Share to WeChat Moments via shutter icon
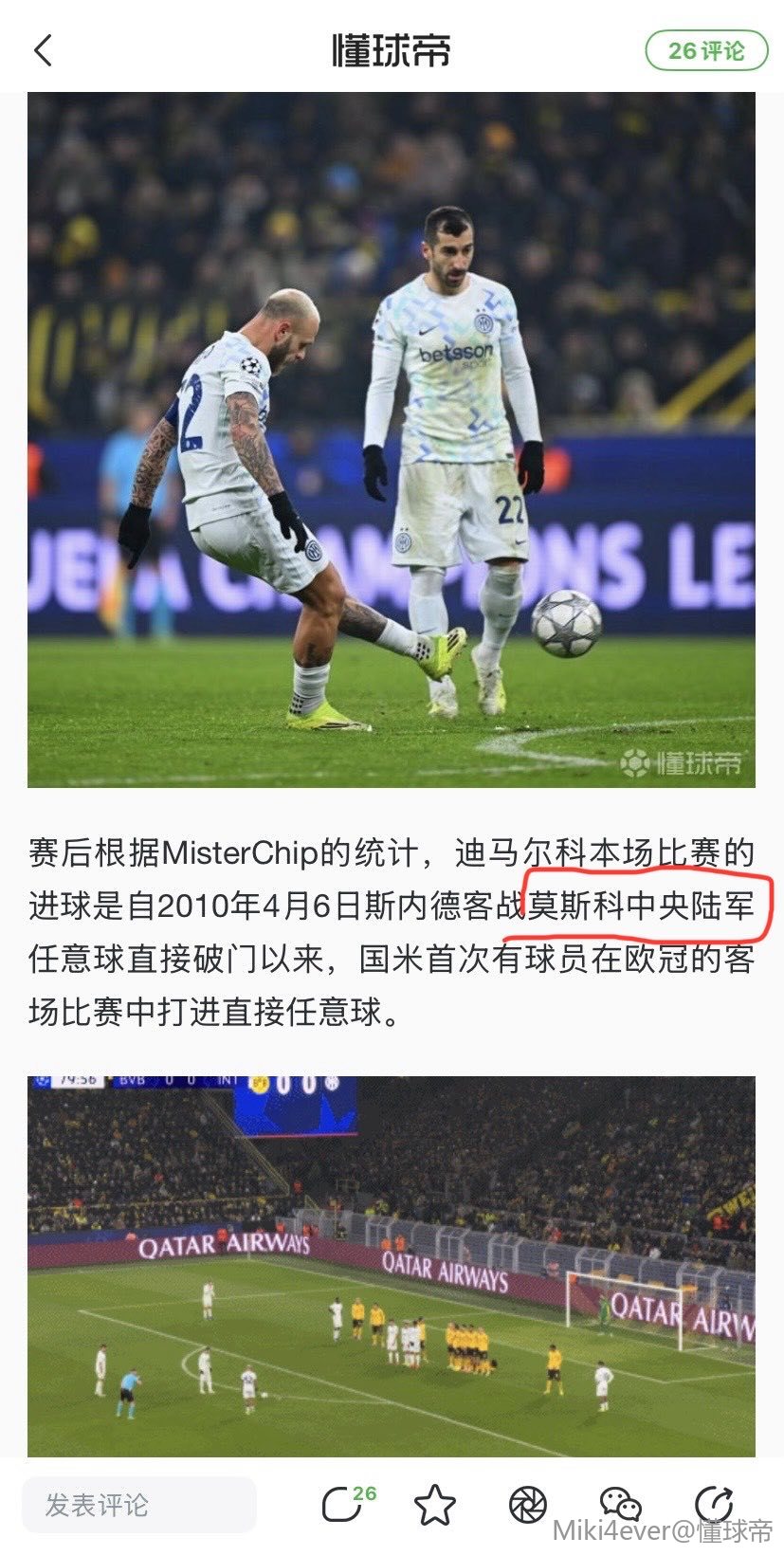The width and height of the screenshot is (784, 1556). pos(527,1505)
